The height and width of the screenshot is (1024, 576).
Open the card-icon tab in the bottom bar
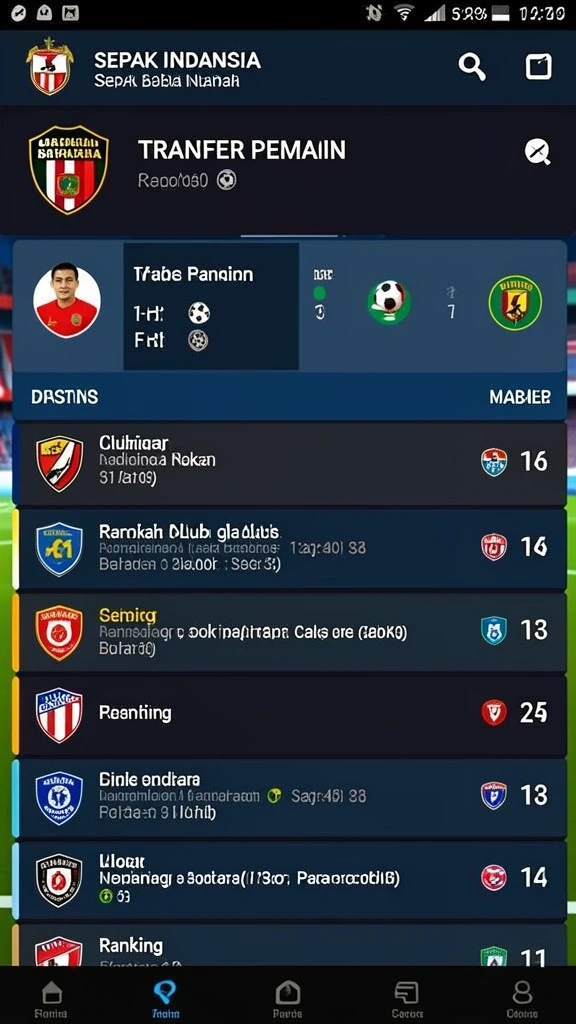(x=406, y=1000)
